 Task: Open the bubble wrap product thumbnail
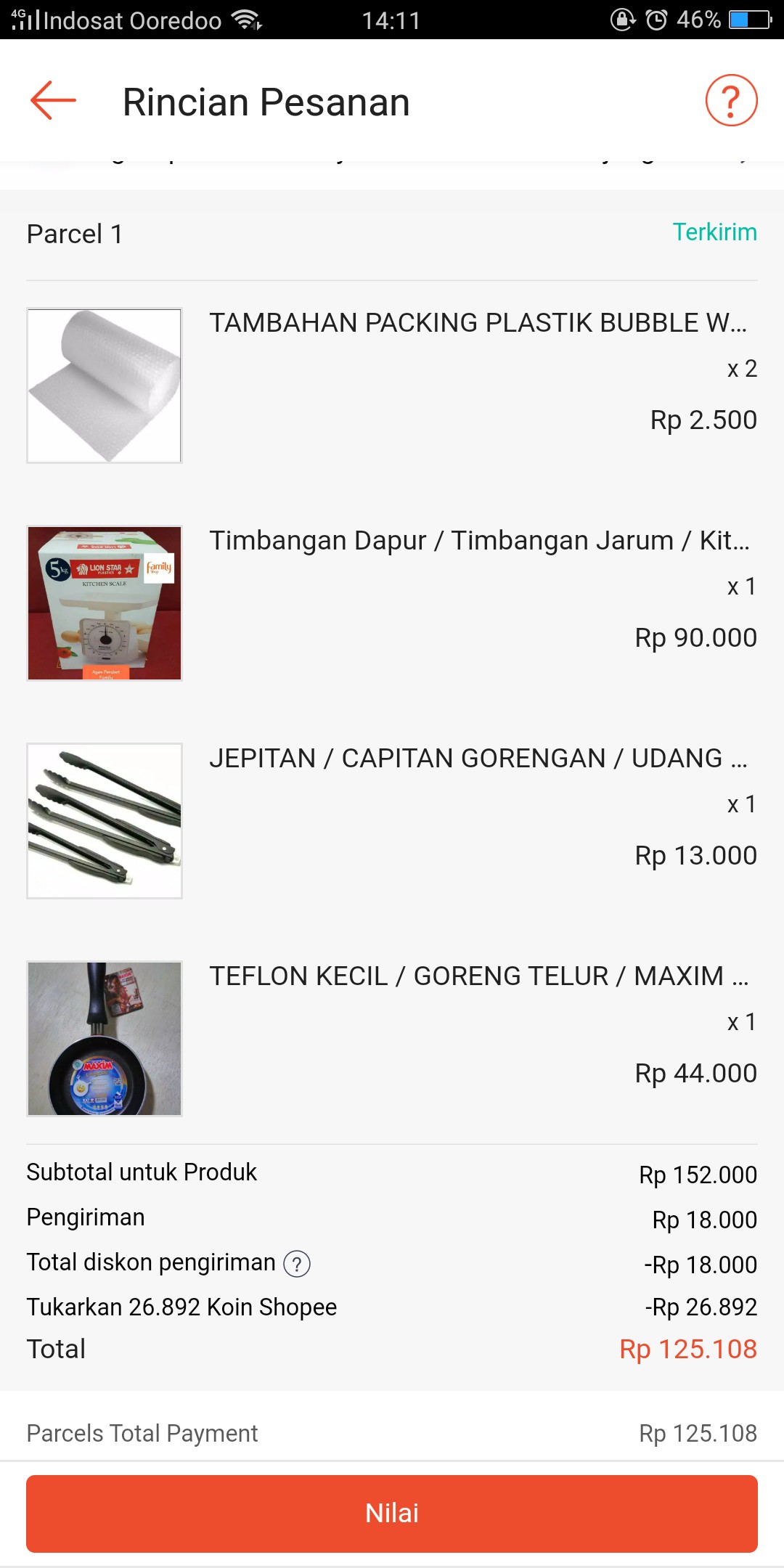coord(105,385)
